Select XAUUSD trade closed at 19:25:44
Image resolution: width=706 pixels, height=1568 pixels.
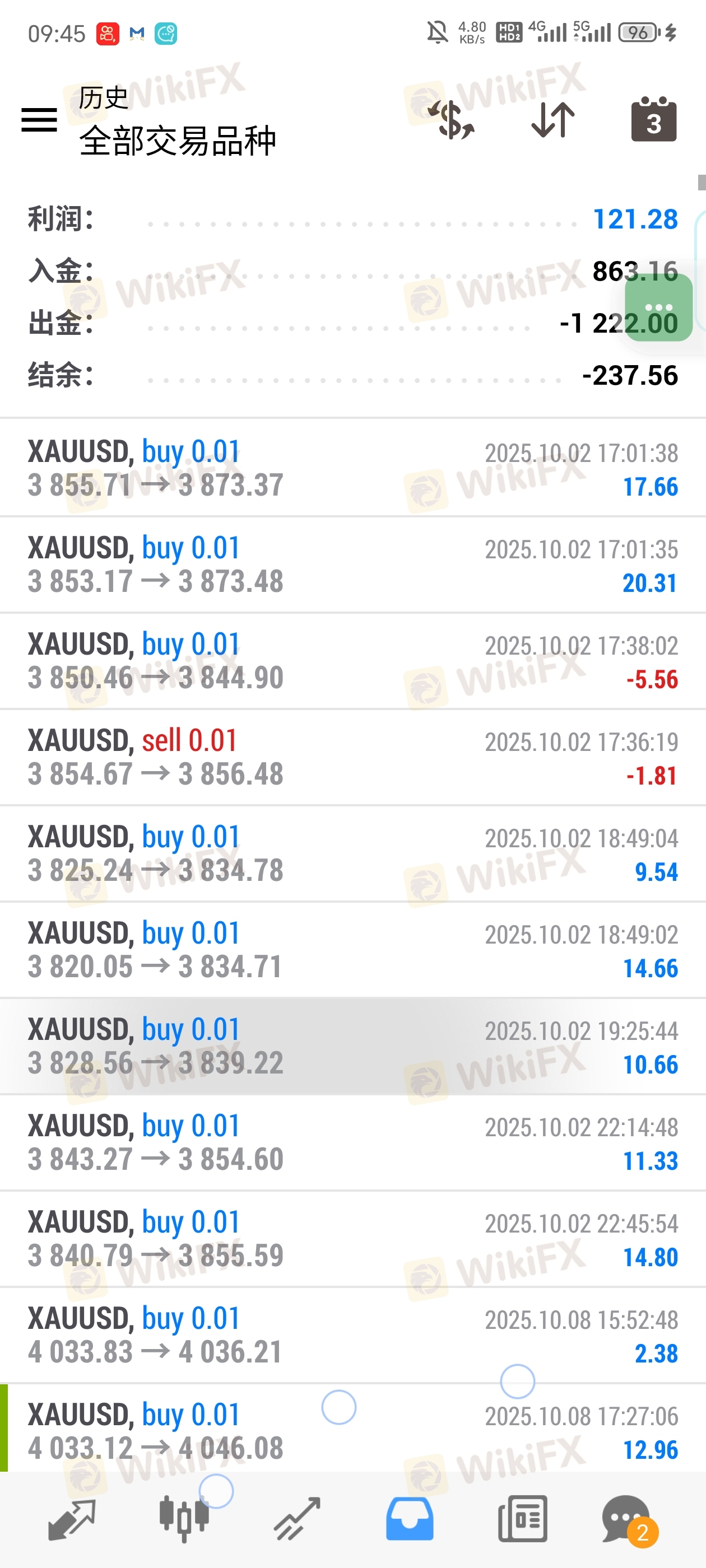coord(352,1046)
